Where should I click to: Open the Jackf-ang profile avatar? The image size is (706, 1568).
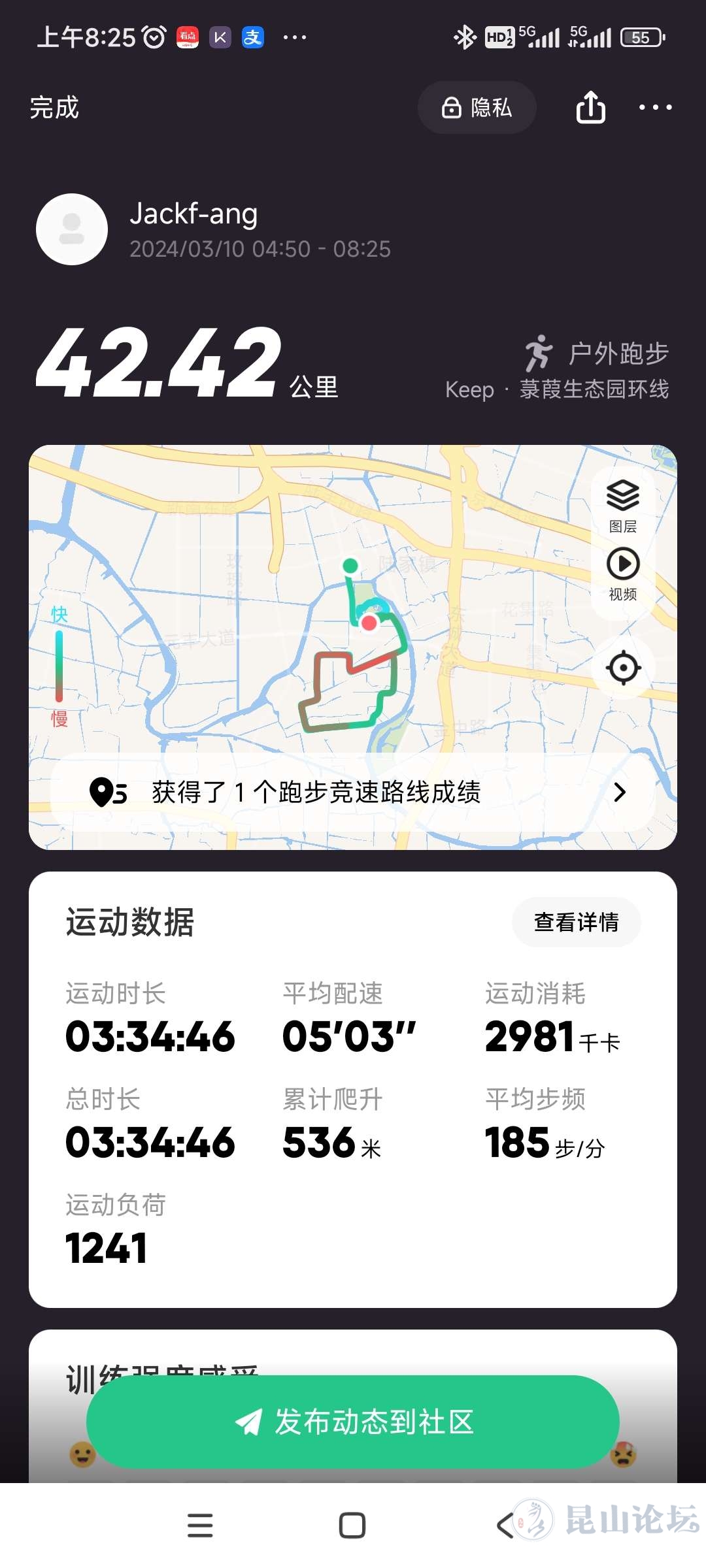[72, 229]
